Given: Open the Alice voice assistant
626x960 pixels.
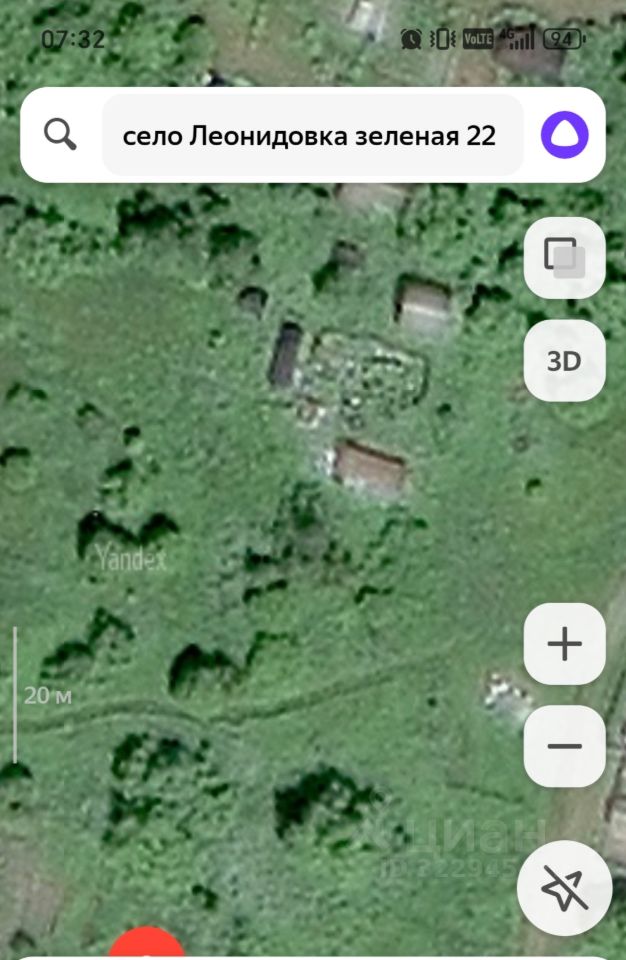Looking at the screenshot, I should [x=565, y=135].
